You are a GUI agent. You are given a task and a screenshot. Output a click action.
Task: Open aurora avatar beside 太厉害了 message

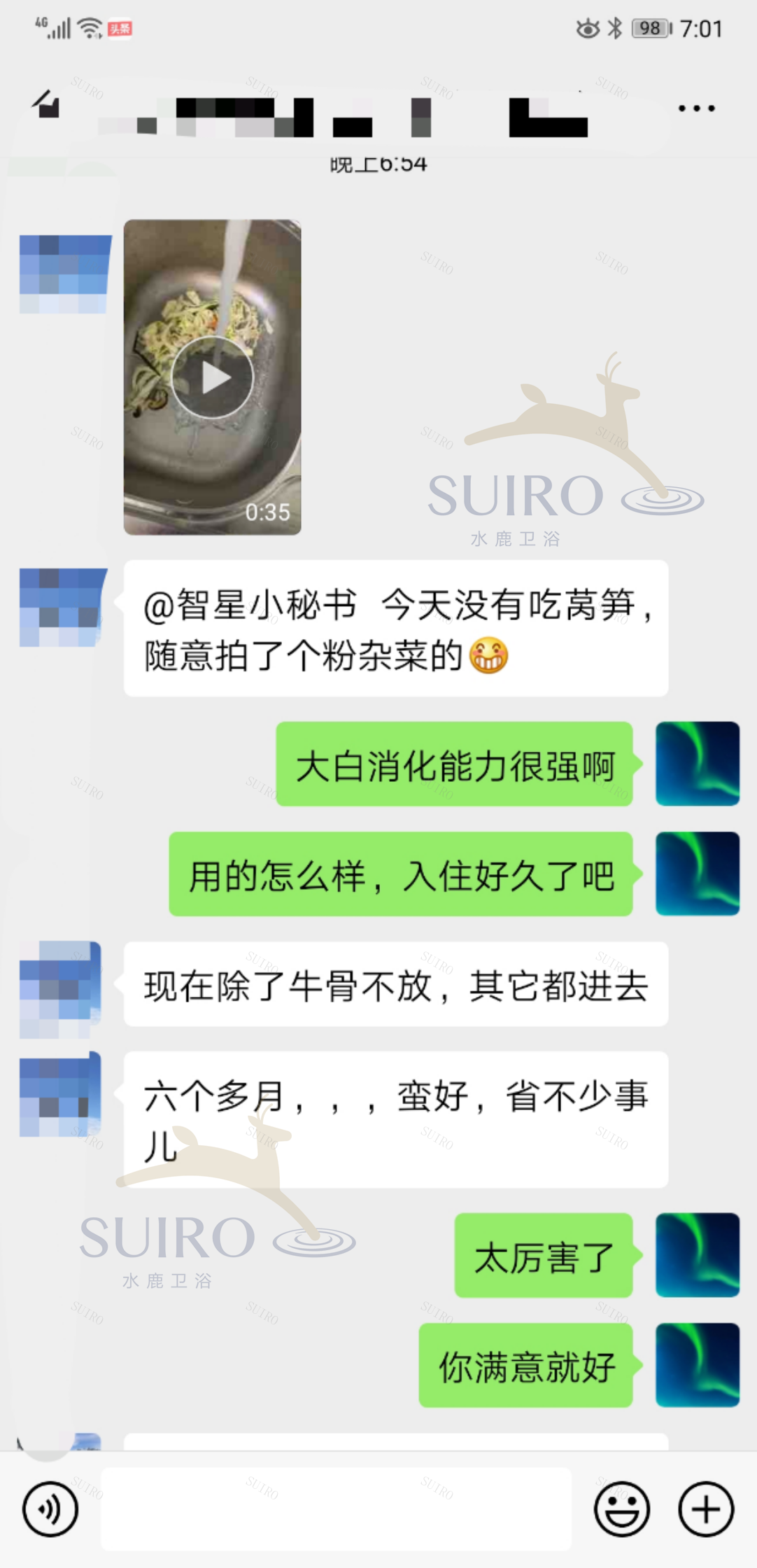697,1254
